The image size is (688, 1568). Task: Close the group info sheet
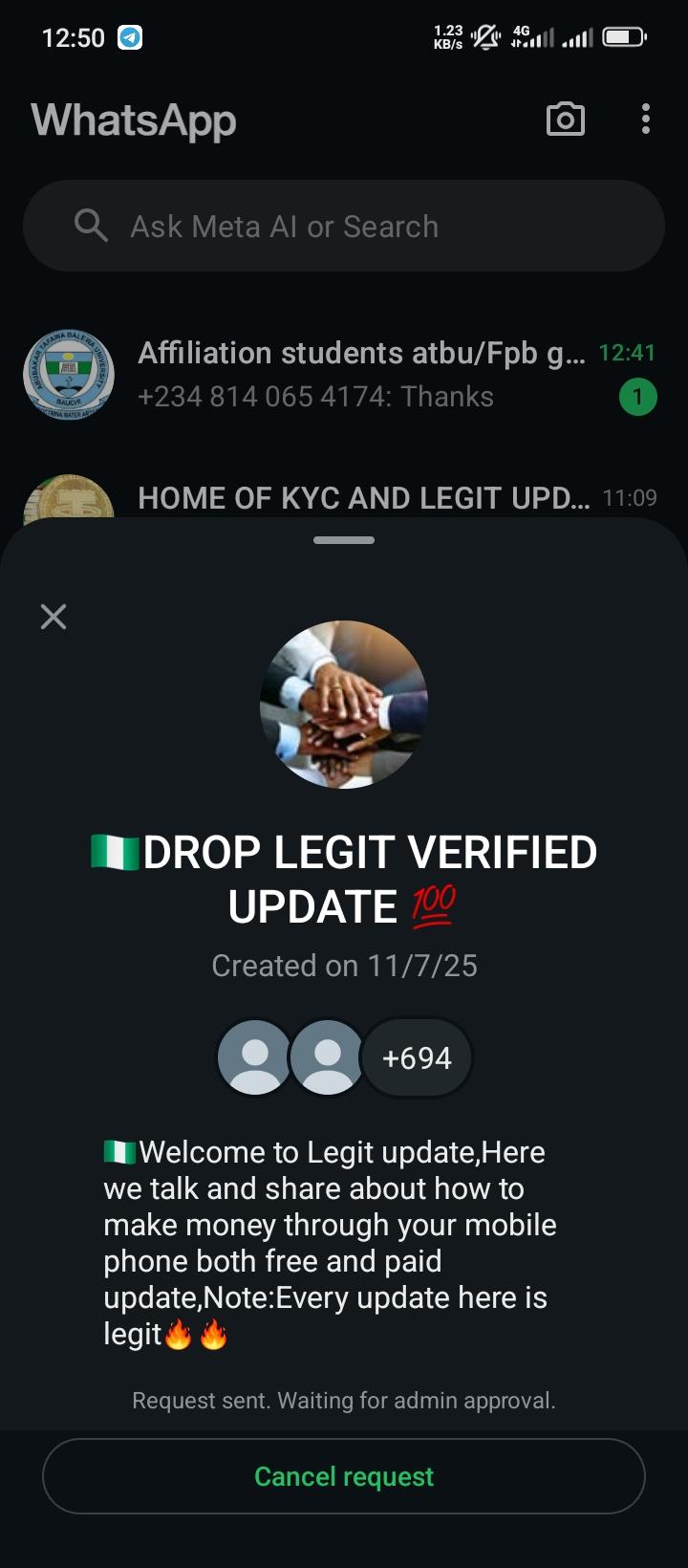click(54, 617)
